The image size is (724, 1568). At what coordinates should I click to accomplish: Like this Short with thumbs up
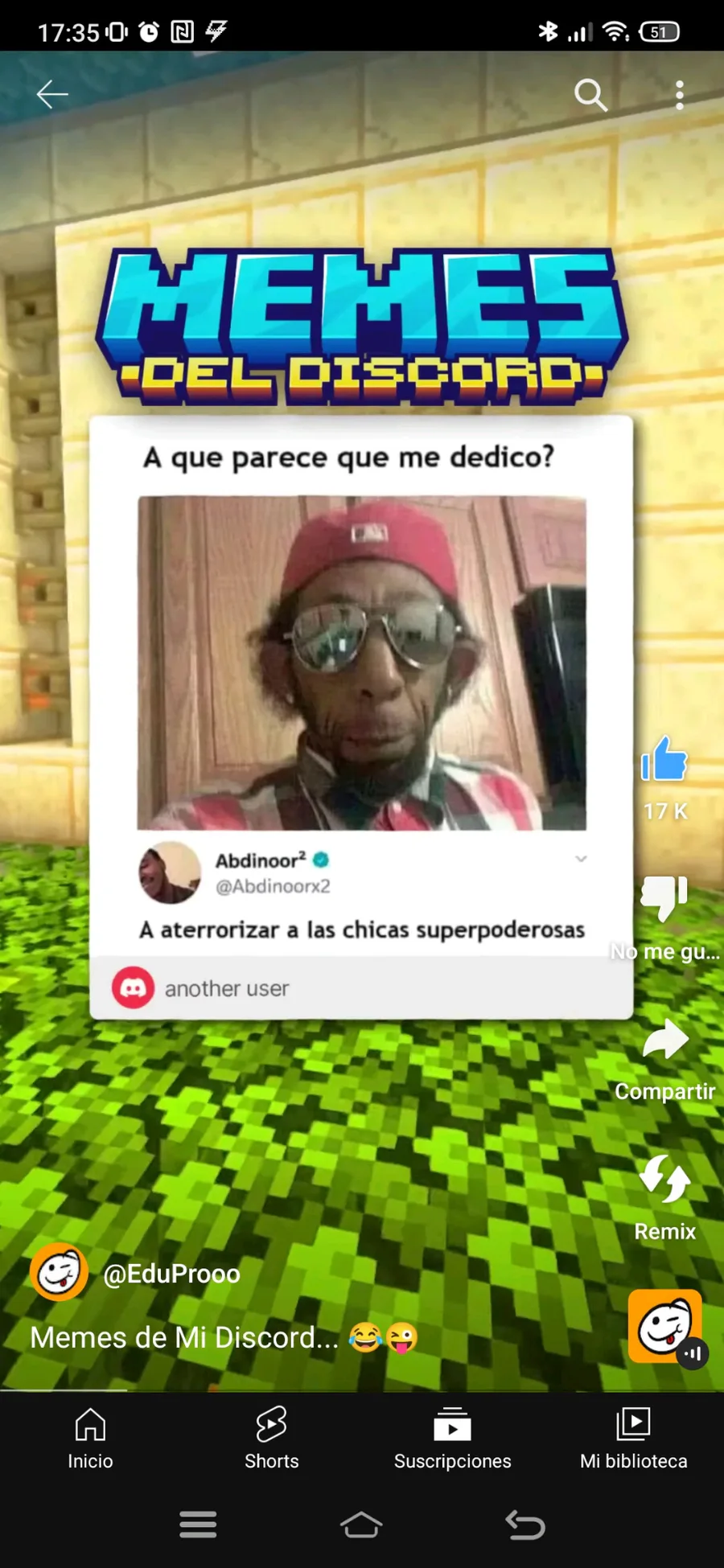(x=664, y=760)
